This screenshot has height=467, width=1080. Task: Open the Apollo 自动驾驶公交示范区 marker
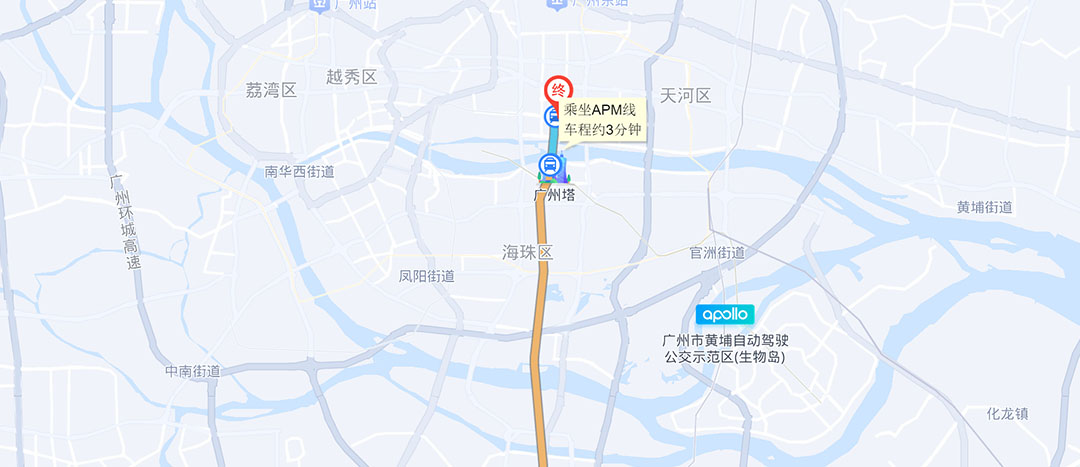tap(725, 313)
